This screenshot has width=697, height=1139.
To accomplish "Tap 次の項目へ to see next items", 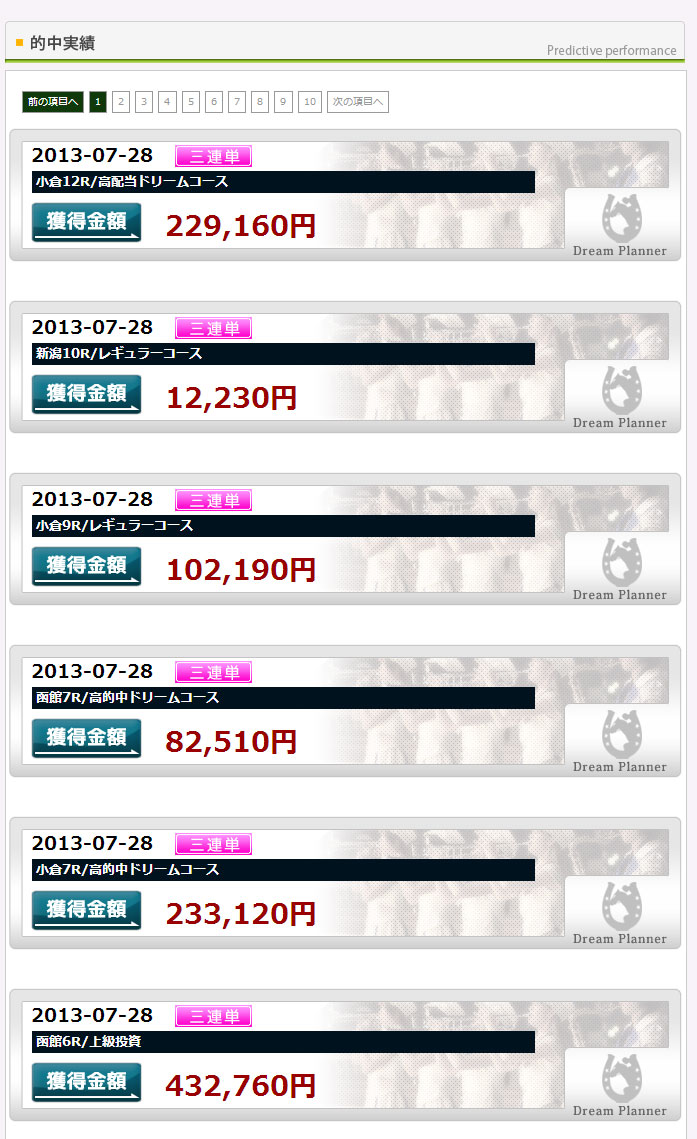I will click(358, 102).
